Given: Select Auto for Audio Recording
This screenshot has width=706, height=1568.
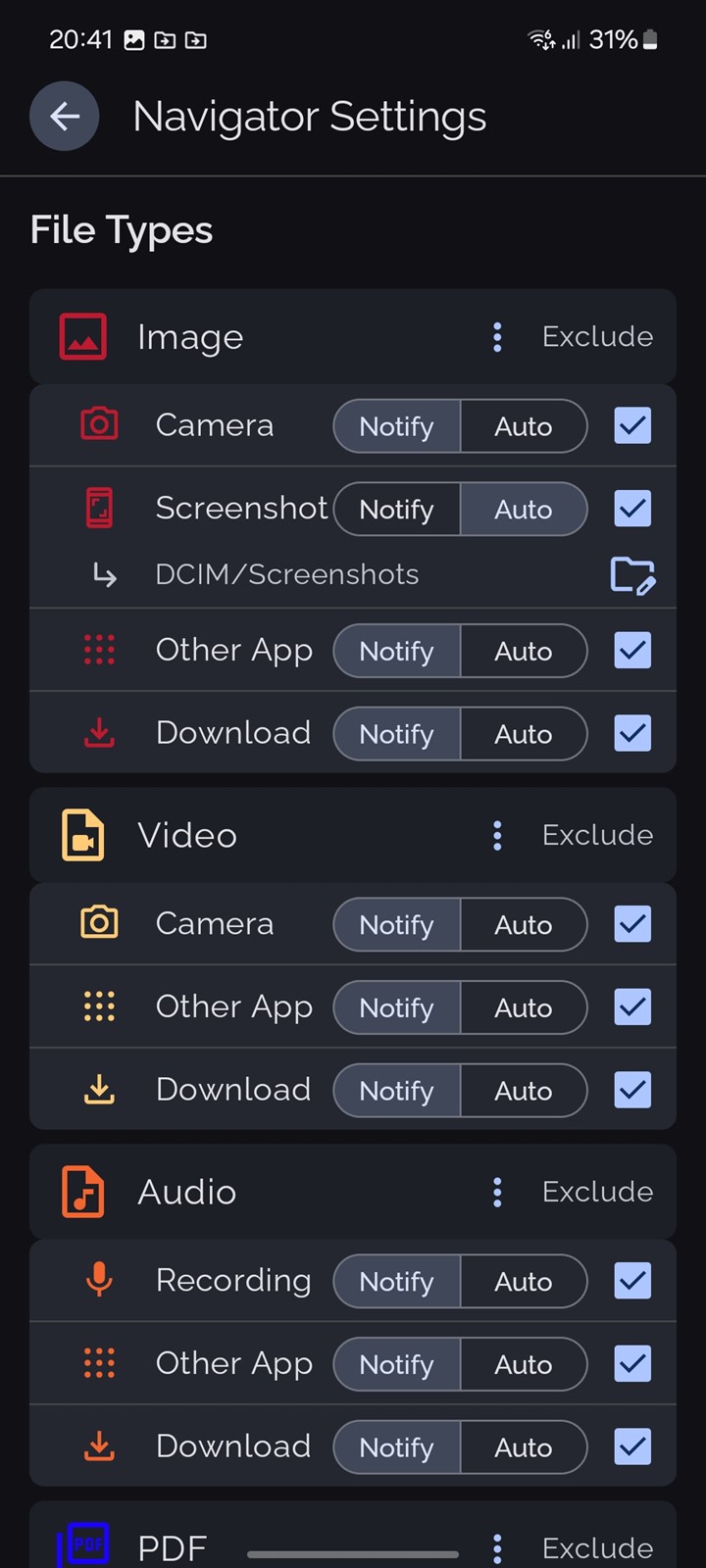Looking at the screenshot, I should pos(524,1282).
